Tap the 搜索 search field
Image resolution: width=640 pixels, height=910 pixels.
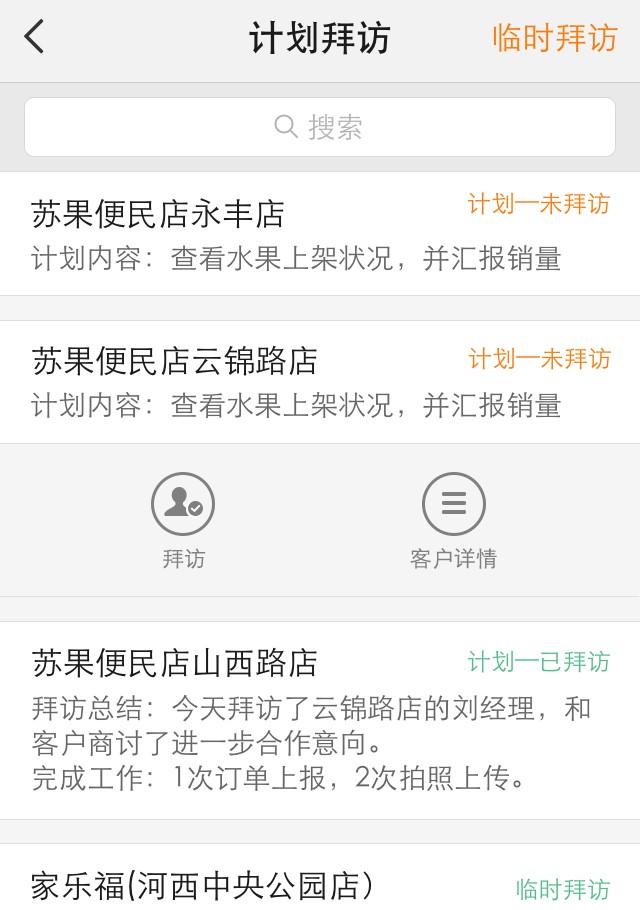click(320, 127)
